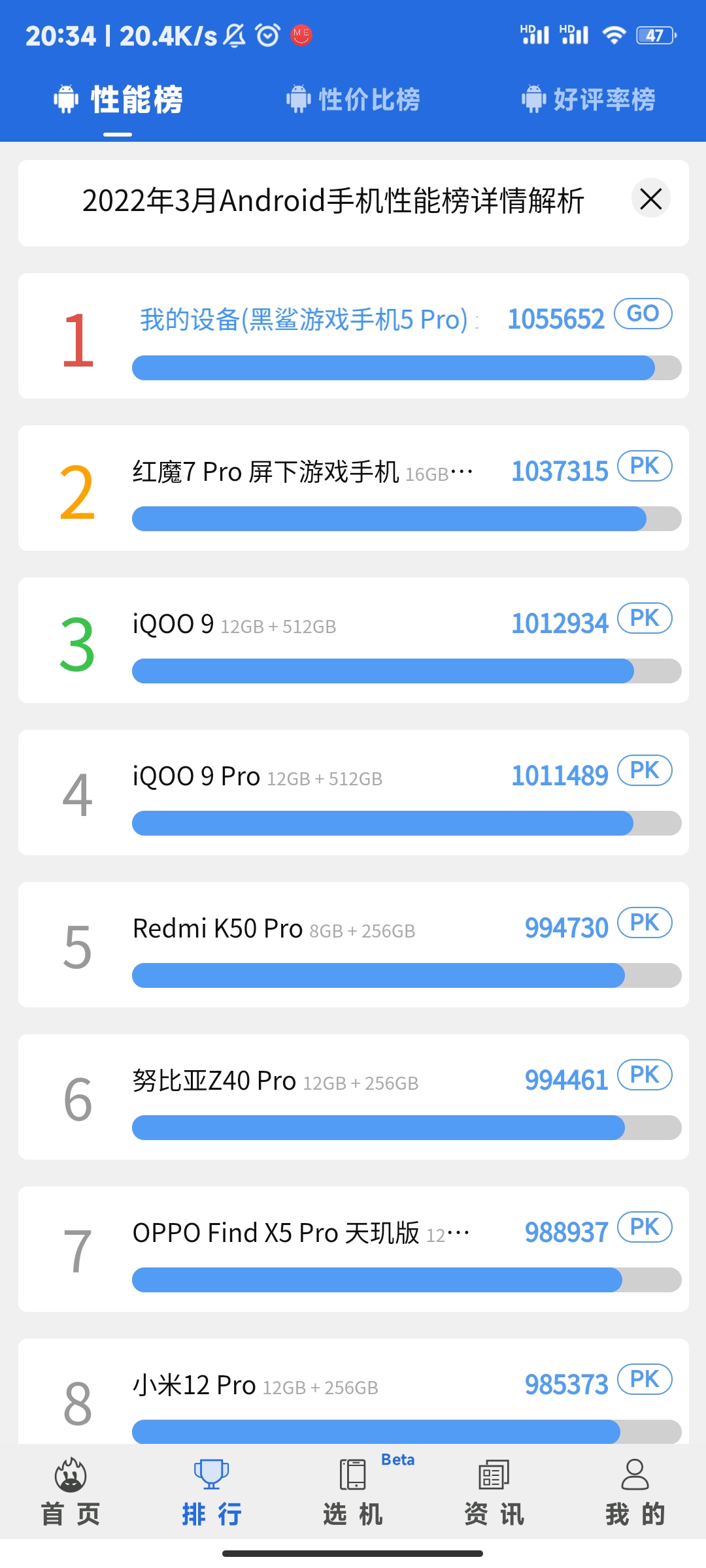Open the iQOO 9 Pro ranking entry
This screenshot has width=706, height=1568.
[354, 792]
